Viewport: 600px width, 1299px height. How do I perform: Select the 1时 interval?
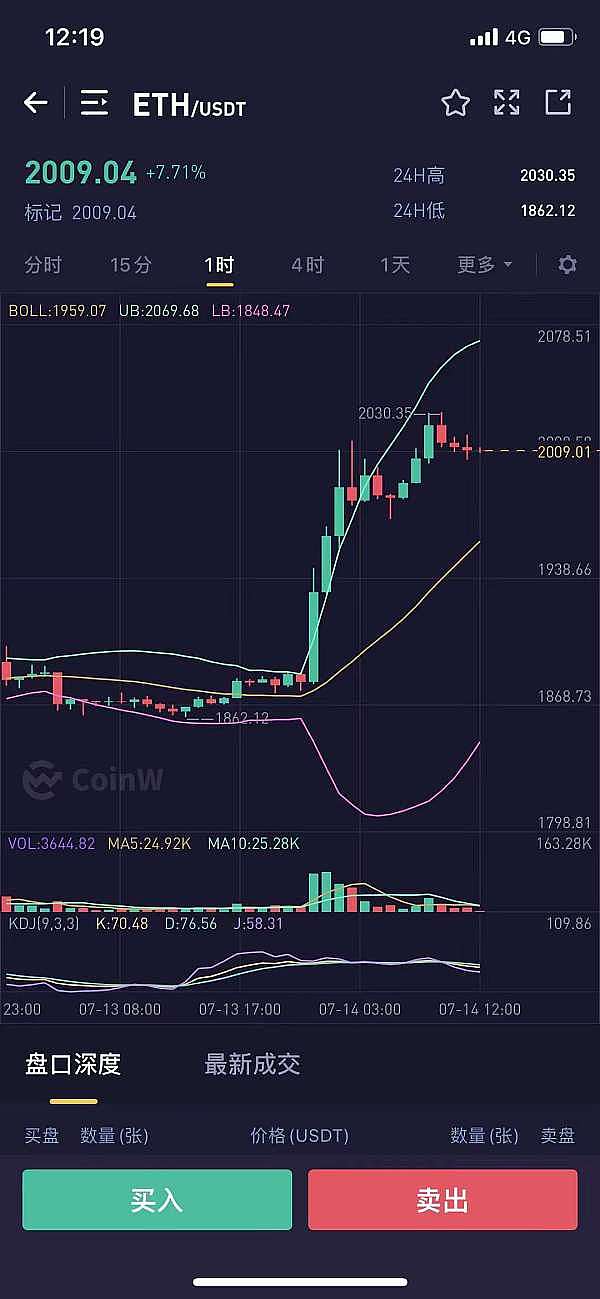coord(219,265)
